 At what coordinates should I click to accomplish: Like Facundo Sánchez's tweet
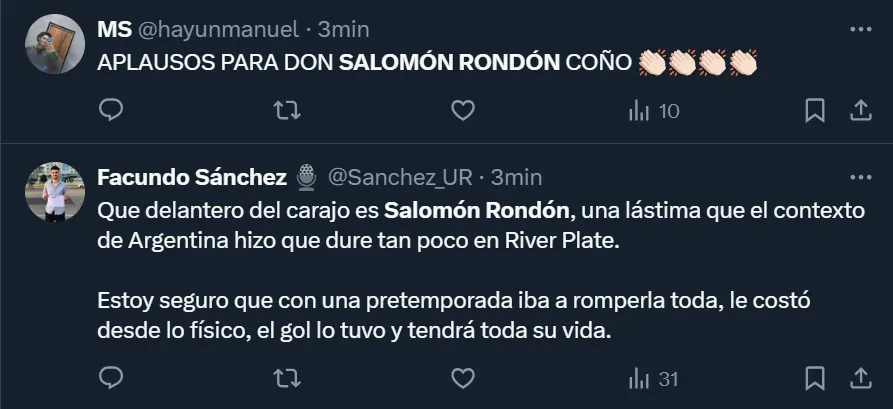point(462,378)
